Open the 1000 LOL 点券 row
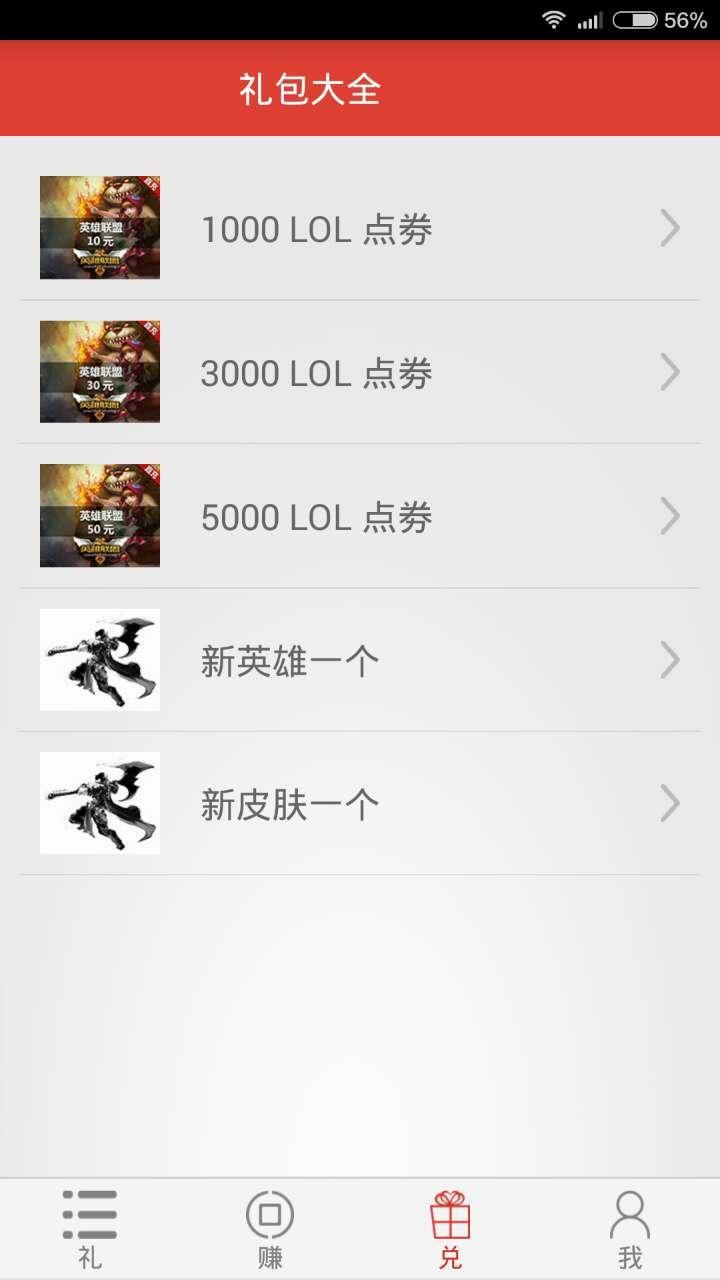720x1280 pixels. pos(360,228)
